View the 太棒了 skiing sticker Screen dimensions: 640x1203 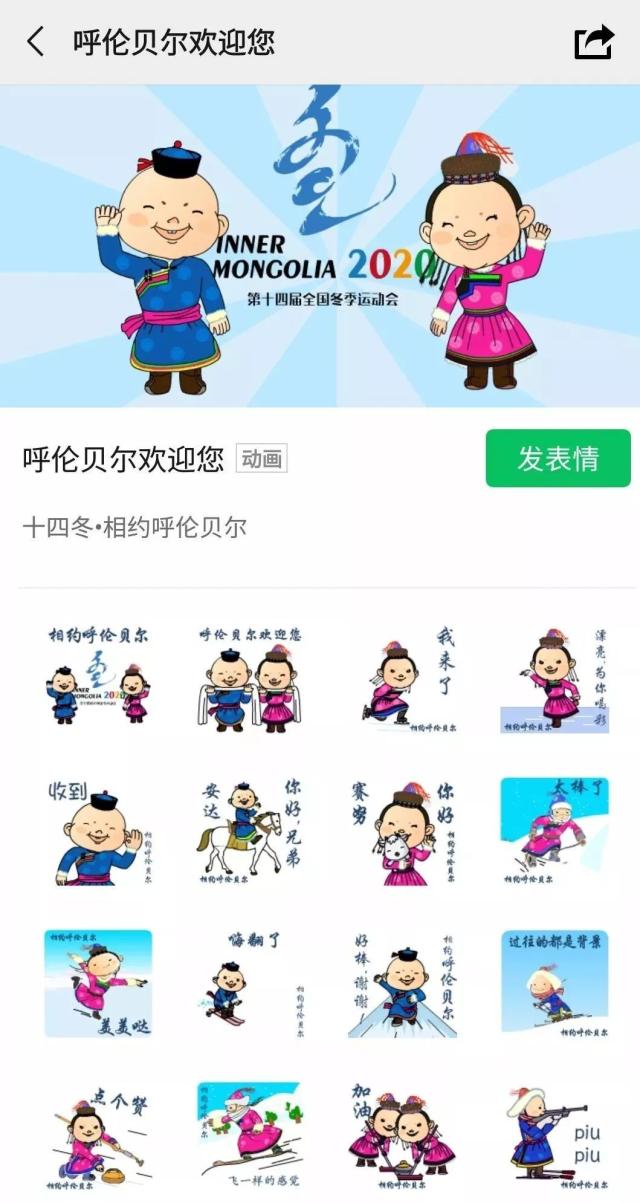pos(554,832)
